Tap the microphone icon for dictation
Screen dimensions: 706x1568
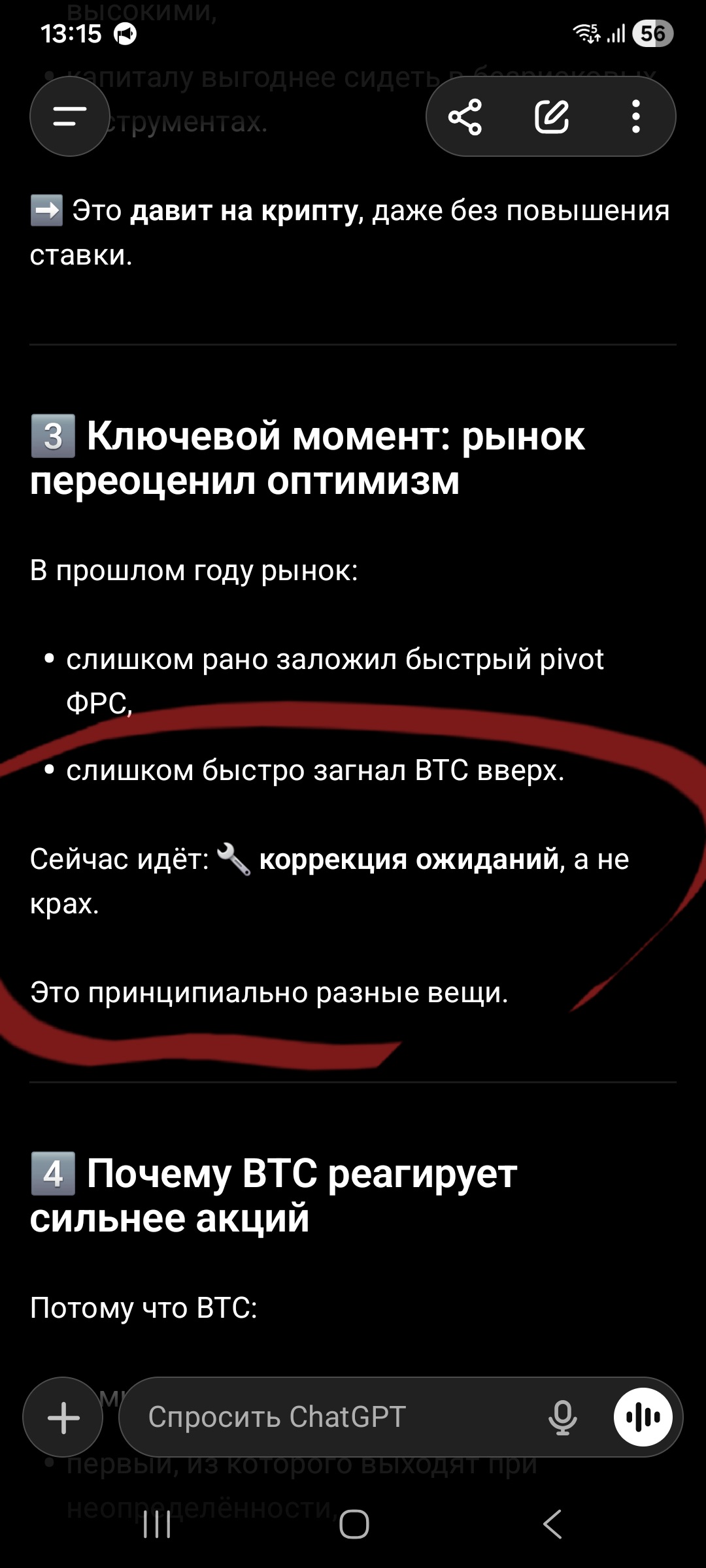(562, 1418)
